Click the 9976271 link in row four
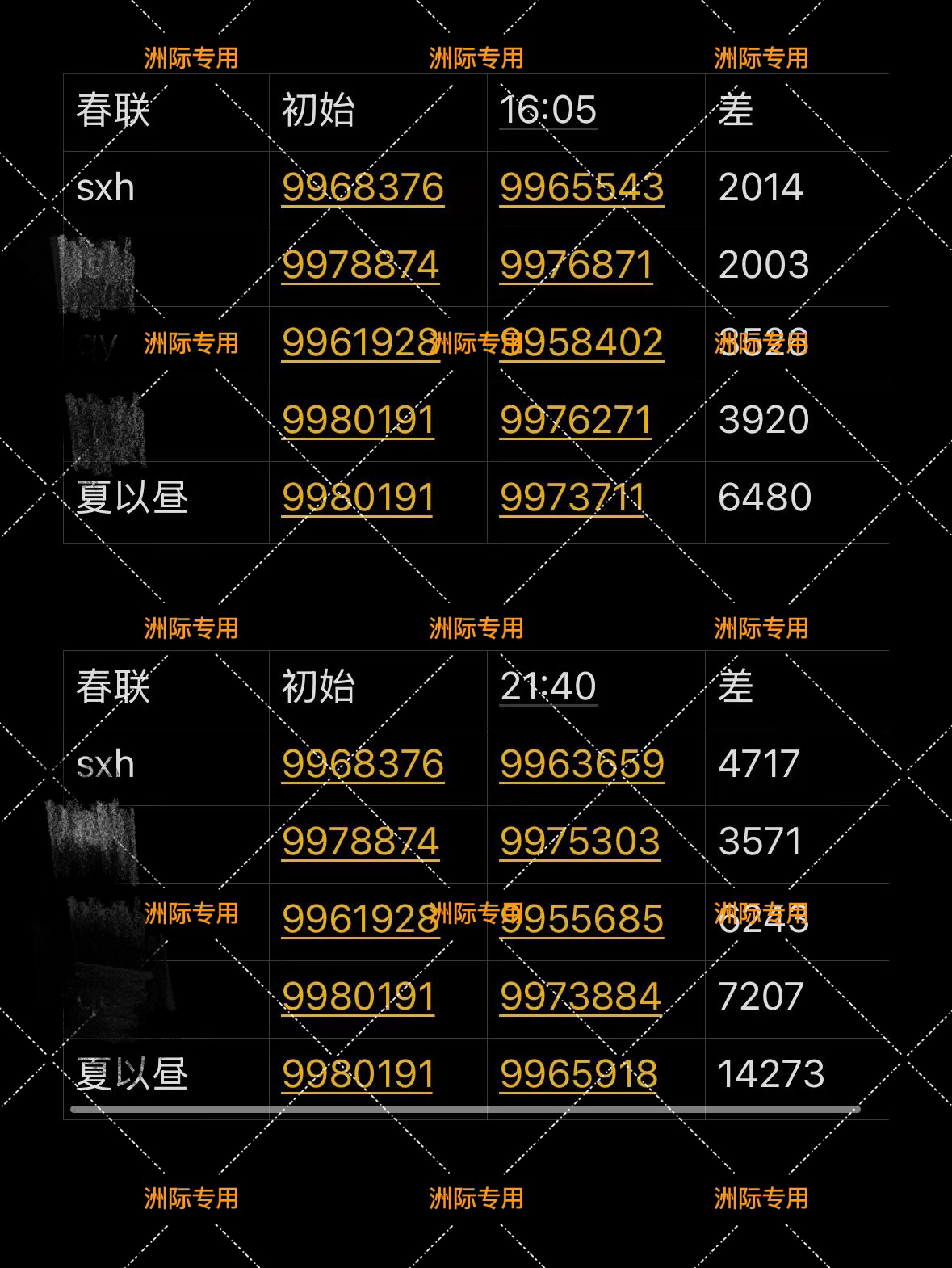The width and height of the screenshot is (952, 1268). (577, 421)
